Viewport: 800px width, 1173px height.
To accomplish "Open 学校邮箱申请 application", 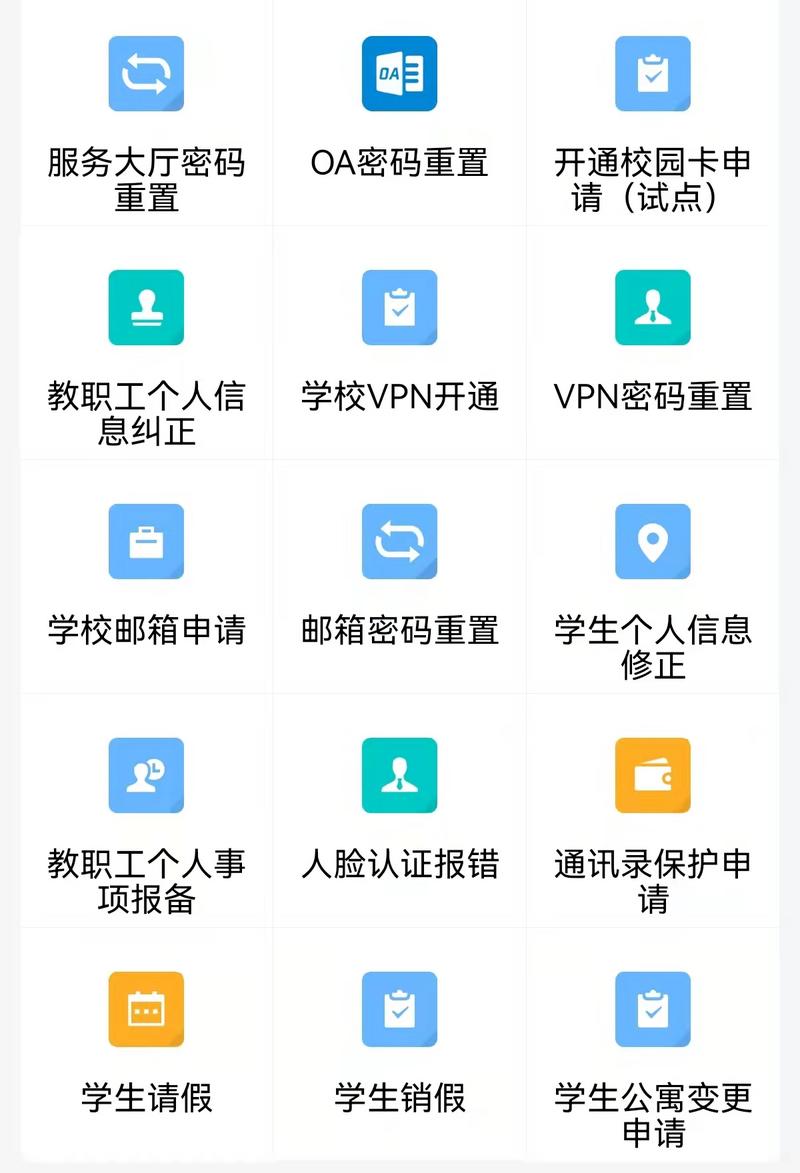I will pos(146,542).
